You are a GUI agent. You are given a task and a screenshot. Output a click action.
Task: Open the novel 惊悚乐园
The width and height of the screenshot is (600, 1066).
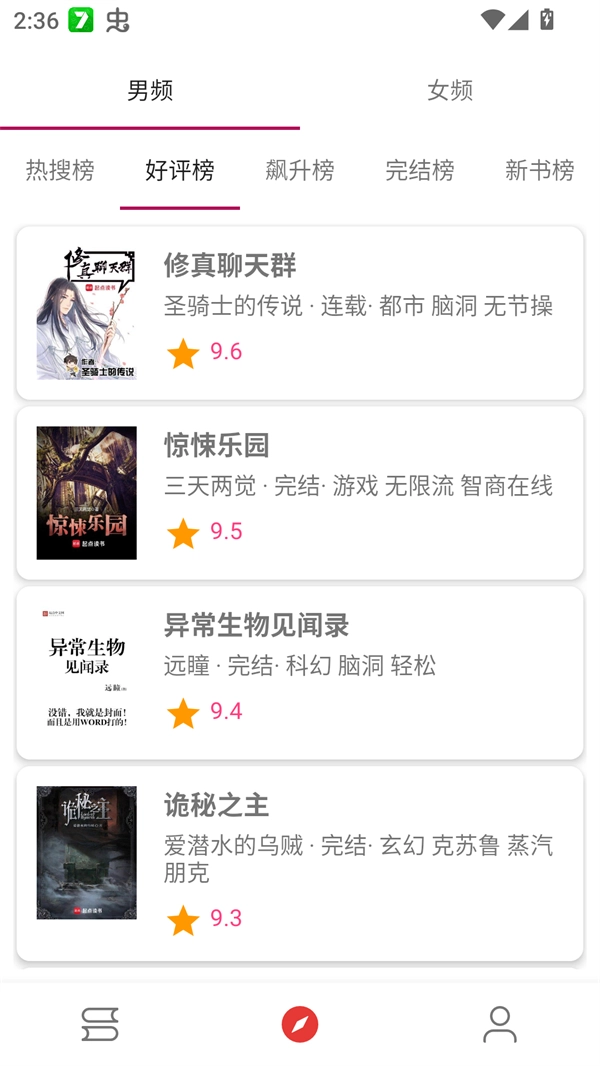pyautogui.click(x=300, y=493)
